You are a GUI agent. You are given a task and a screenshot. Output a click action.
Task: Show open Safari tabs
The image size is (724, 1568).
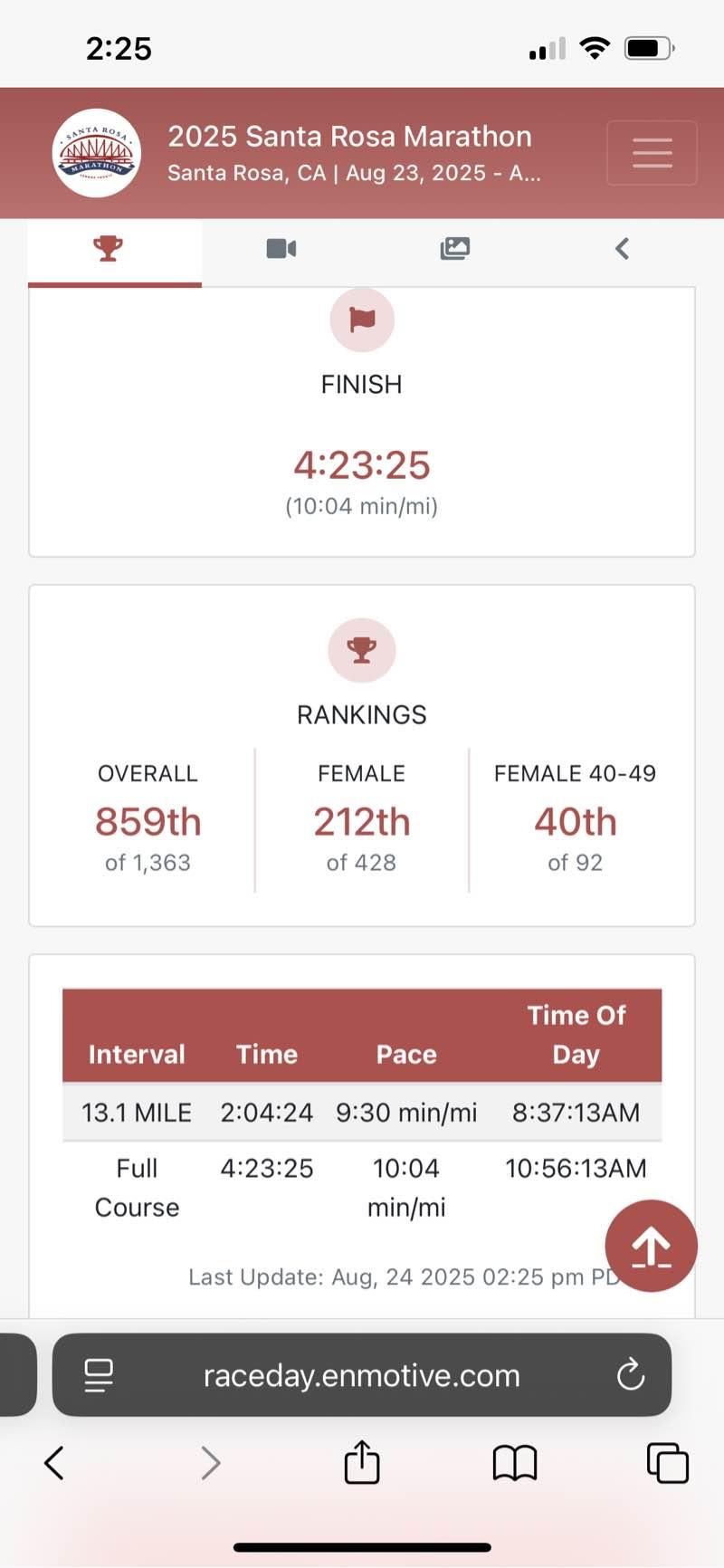pyautogui.click(x=667, y=1462)
